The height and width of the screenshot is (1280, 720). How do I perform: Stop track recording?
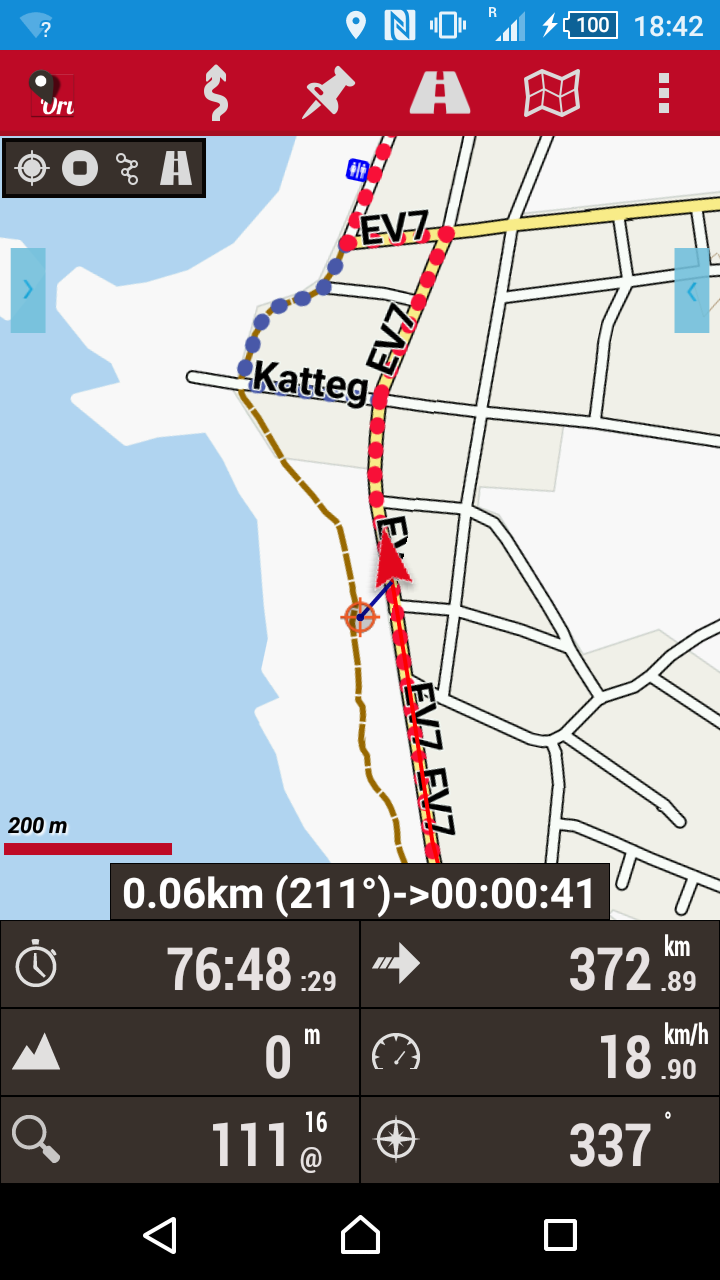pos(80,168)
